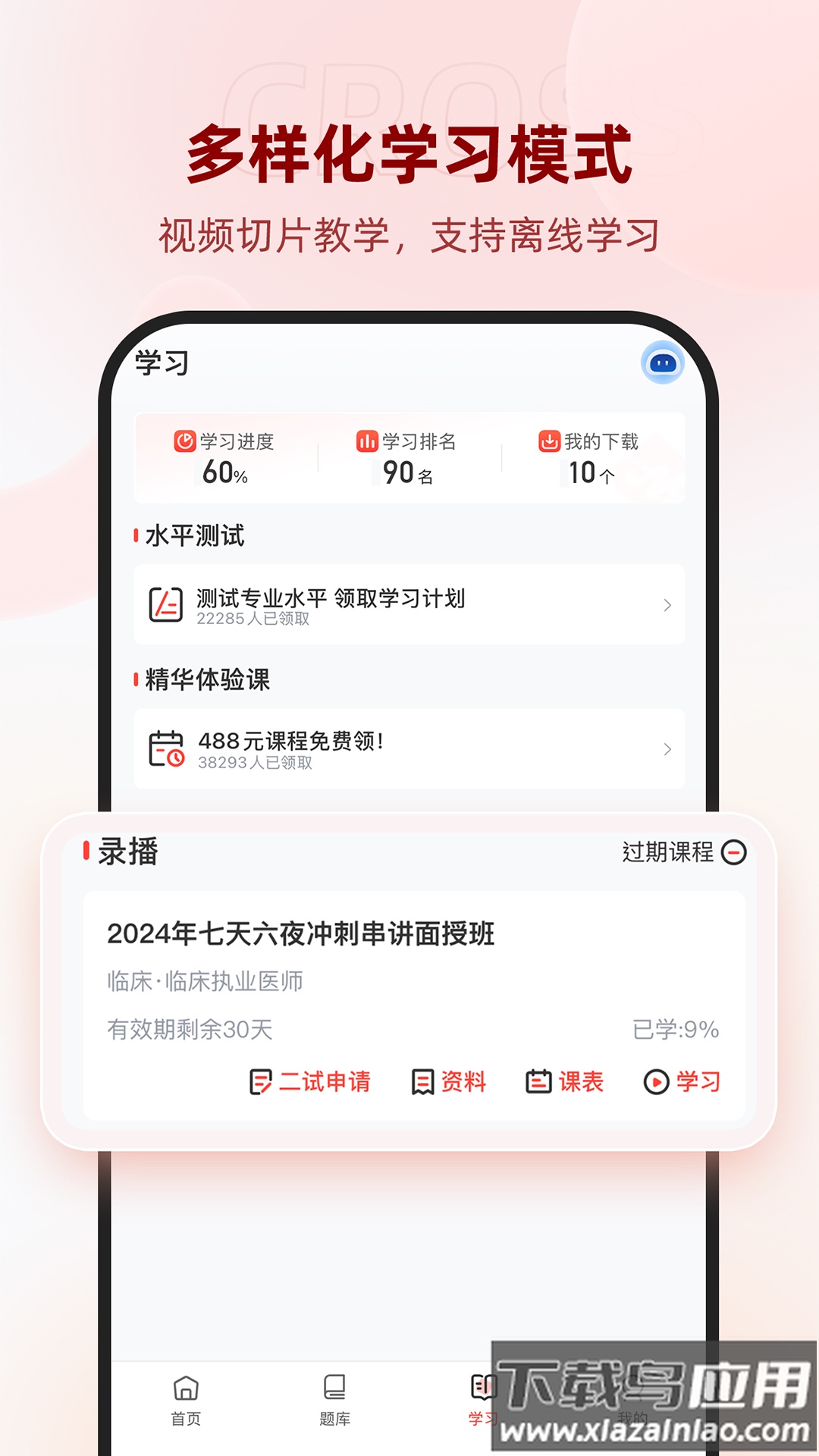Viewport: 819px width, 1456px height.
Task: Open 我的下载 via the download icon
Action: (x=548, y=442)
